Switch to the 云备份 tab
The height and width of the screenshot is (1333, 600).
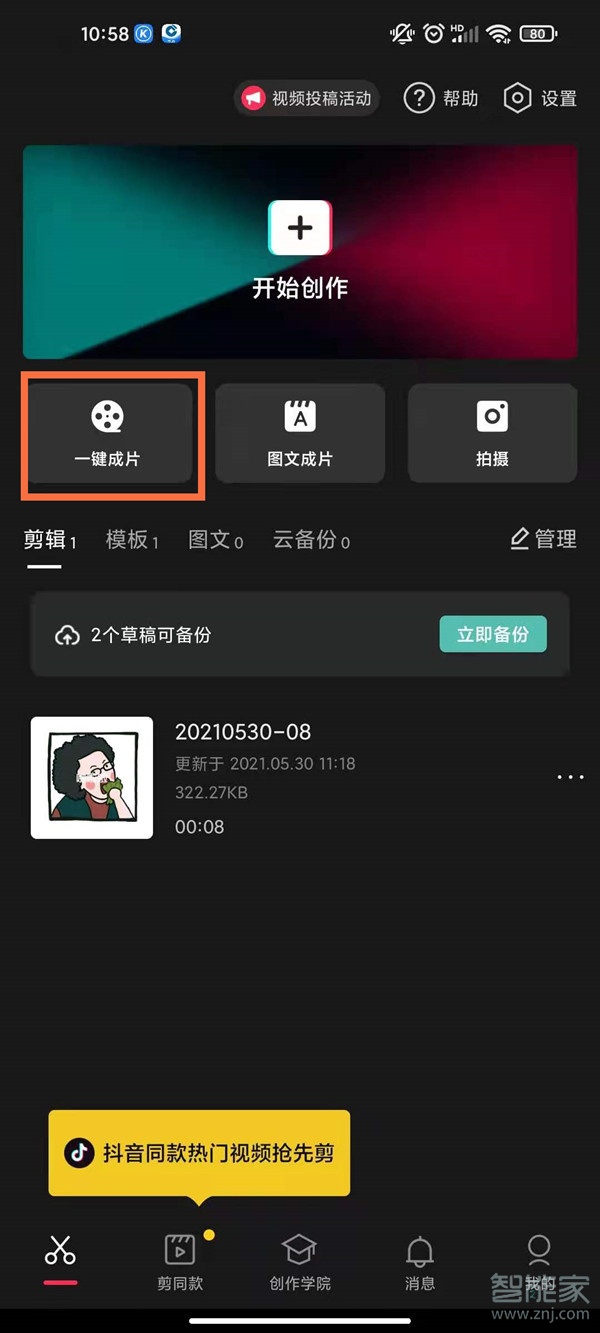(310, 540)
